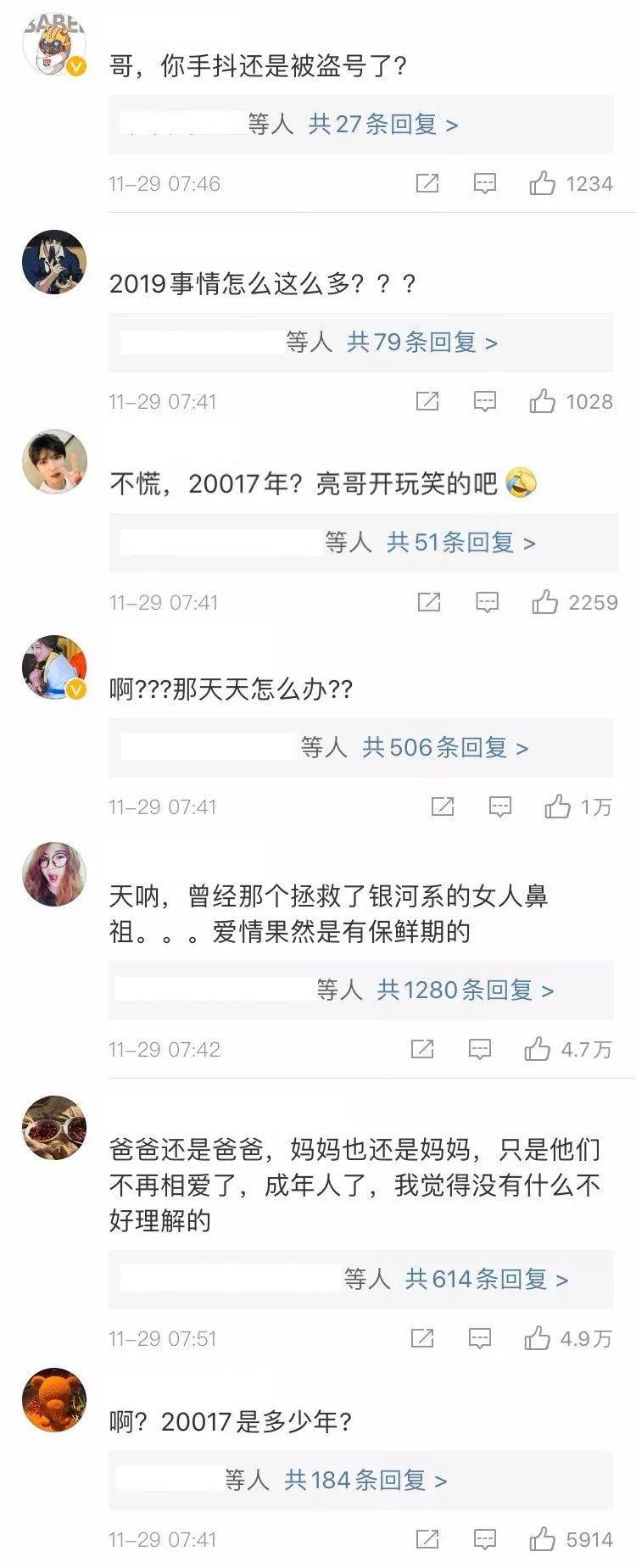Open the 共27条回复 replies thread
636x1568 pixels.
(382, 125)
